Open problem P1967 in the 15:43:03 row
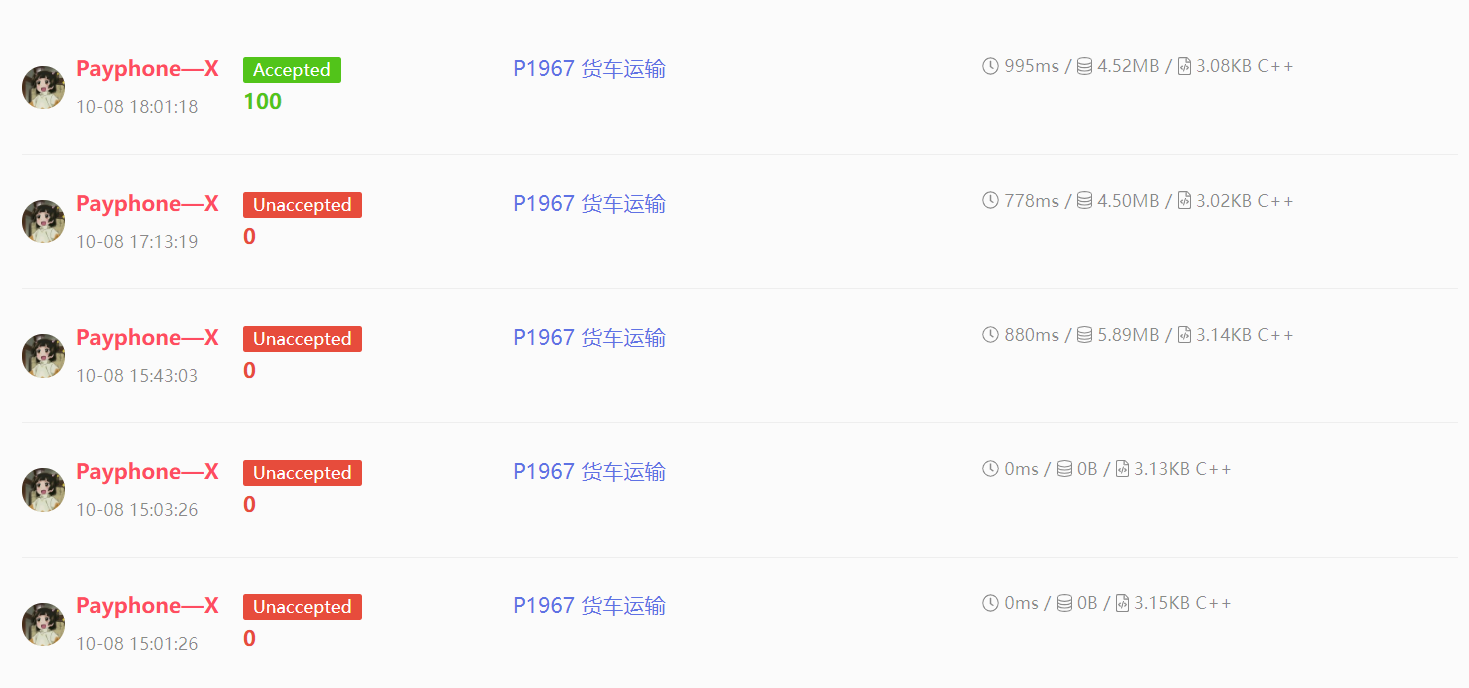Image resolution: width=1469 pixels, height=688 pixels. [x=589, y=338]
